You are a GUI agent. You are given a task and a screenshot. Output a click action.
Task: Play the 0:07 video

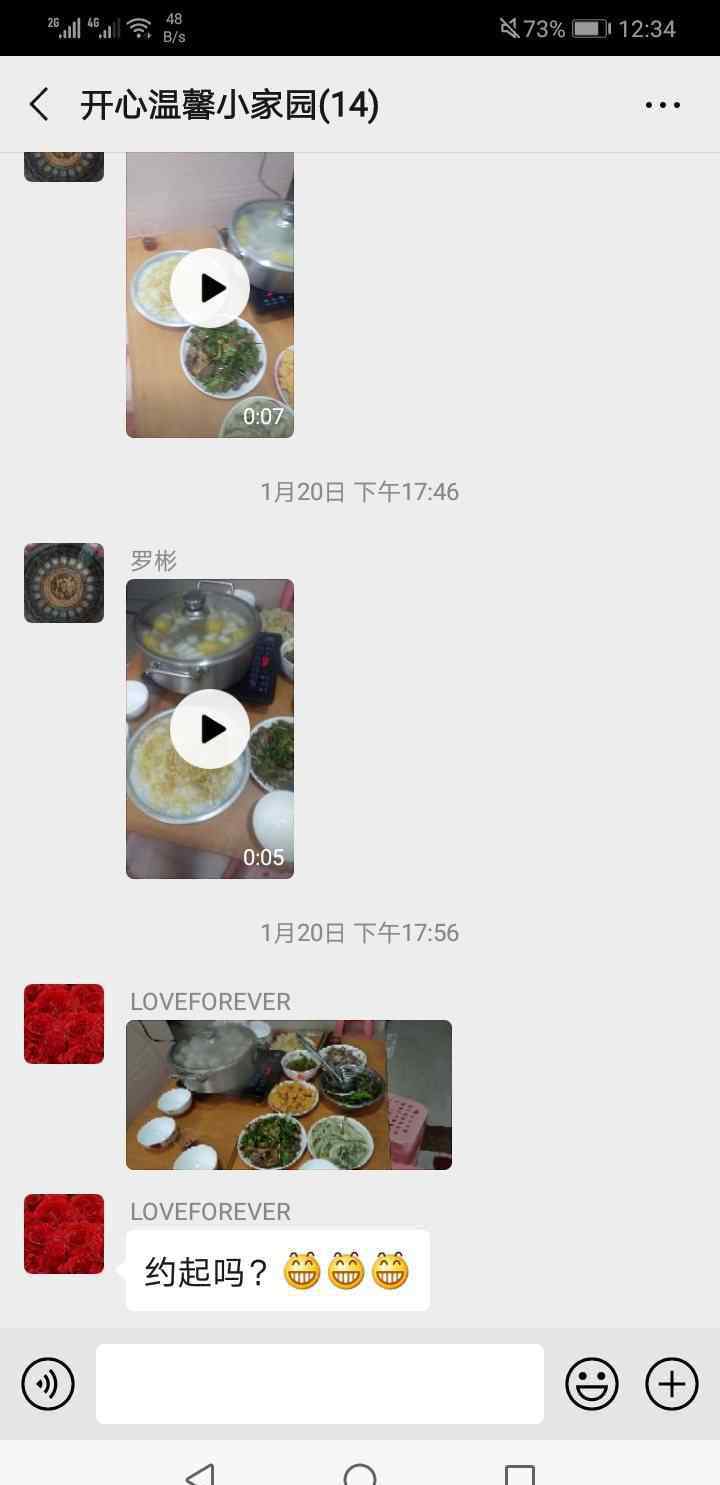click(210, 288)
